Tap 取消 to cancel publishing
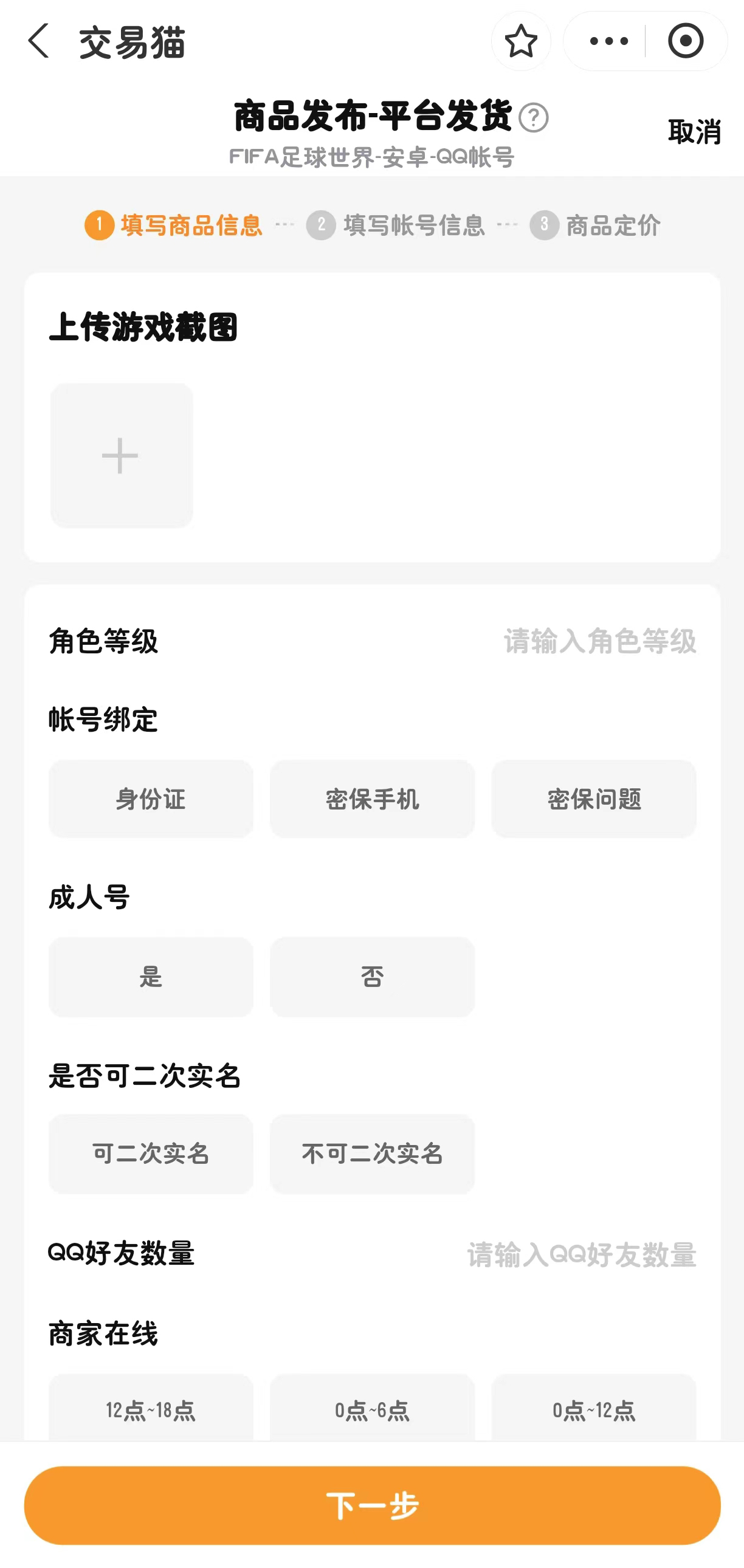 tap(694, 131)
